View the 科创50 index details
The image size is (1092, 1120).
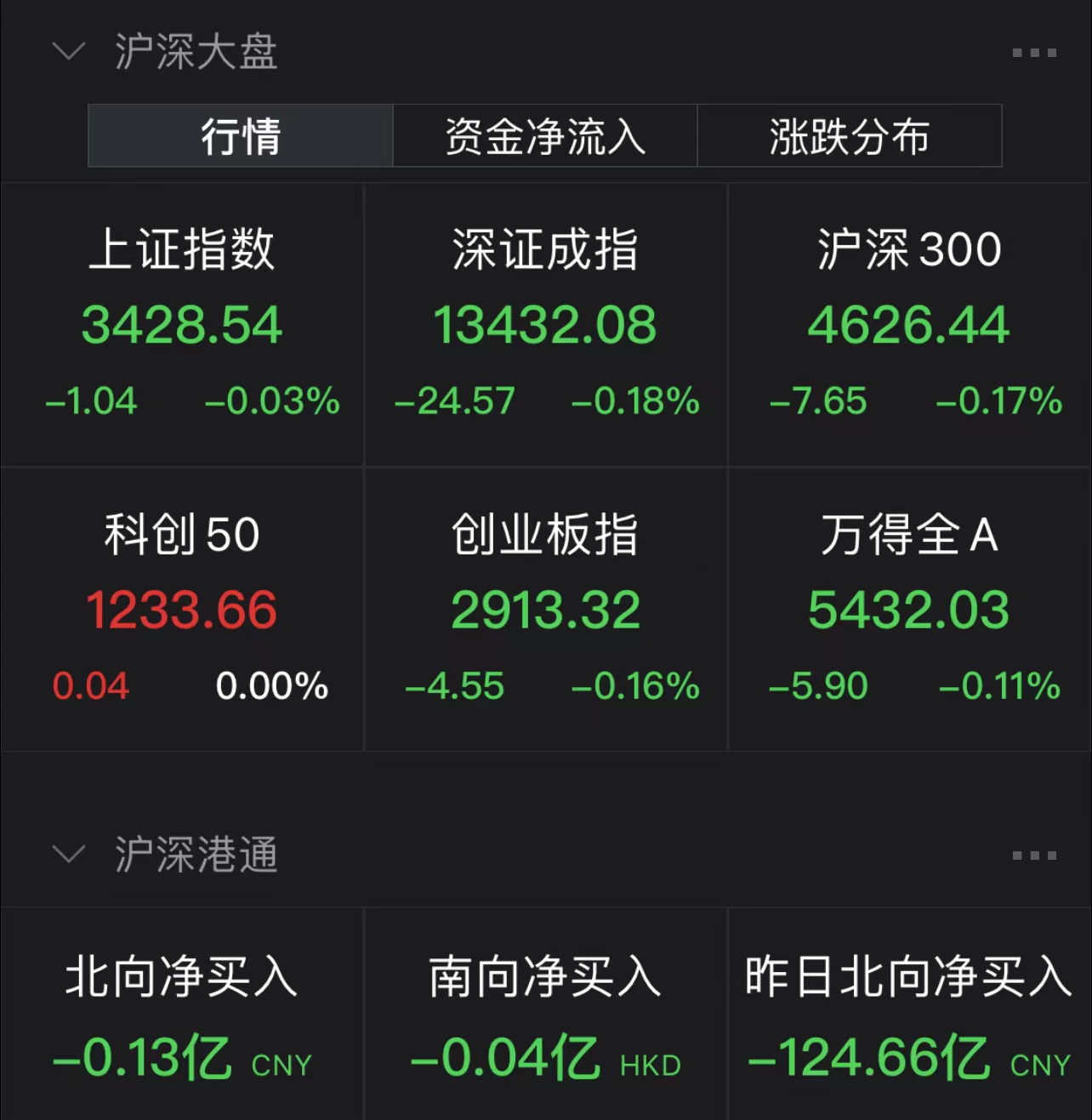click(182, 609)
